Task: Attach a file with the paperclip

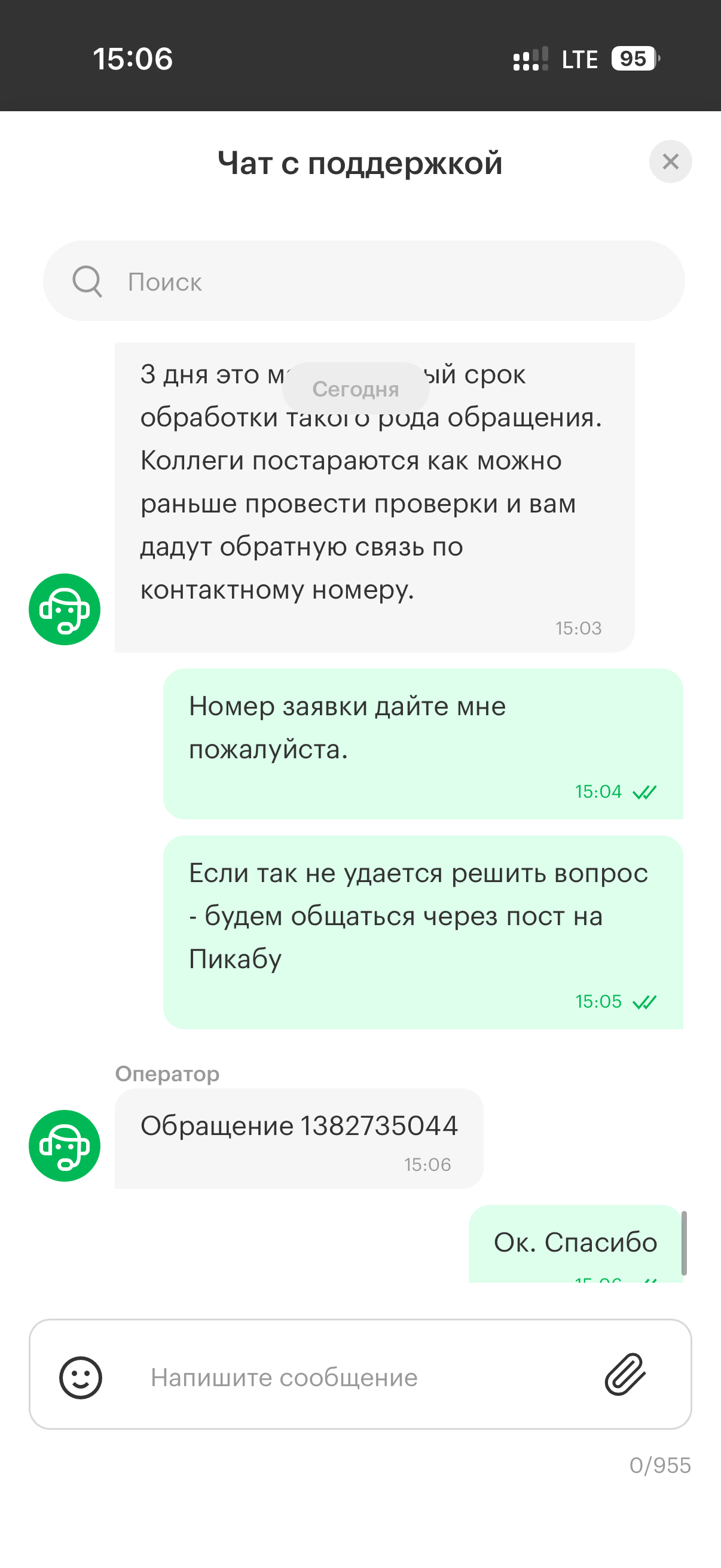Action: tap(625, 1374)
